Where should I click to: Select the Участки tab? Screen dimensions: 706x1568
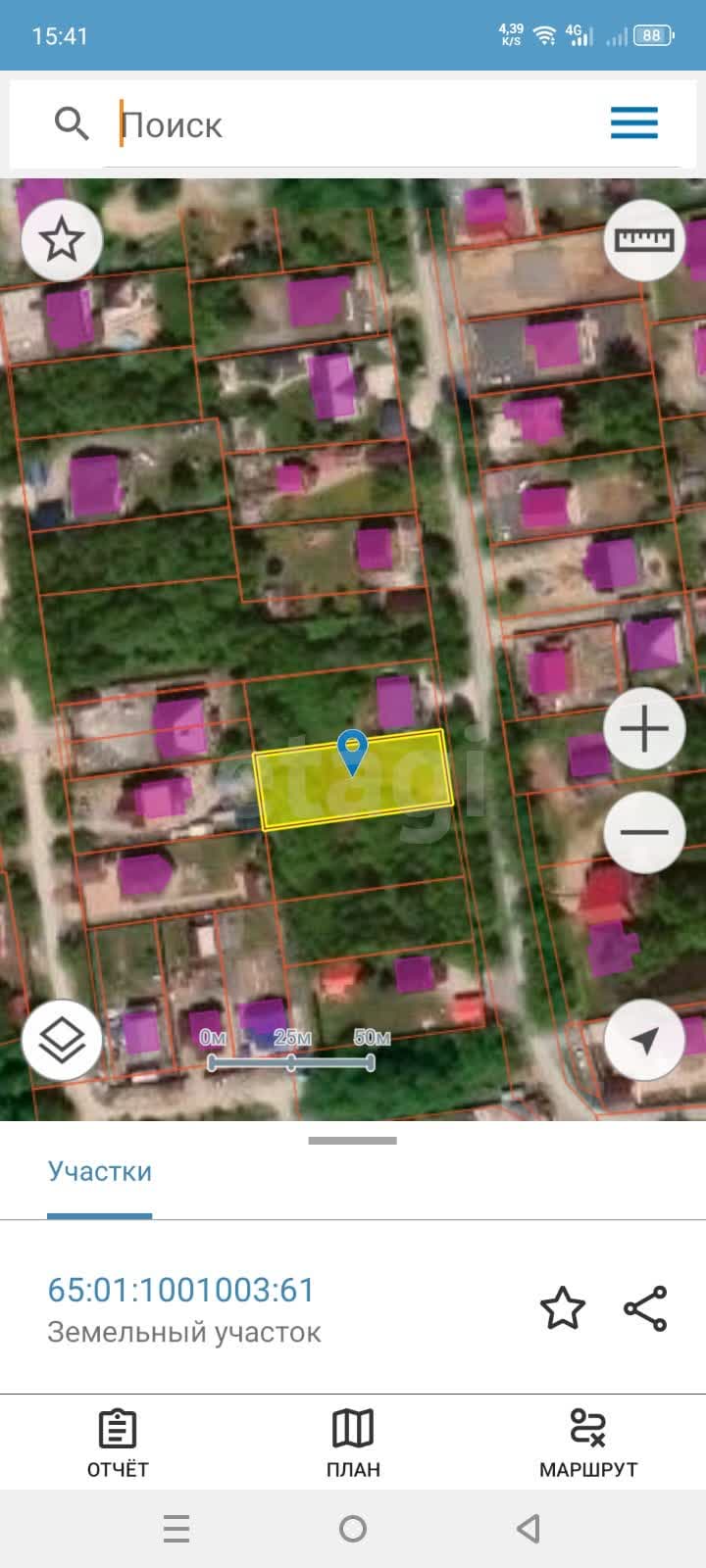point(100,1172)
